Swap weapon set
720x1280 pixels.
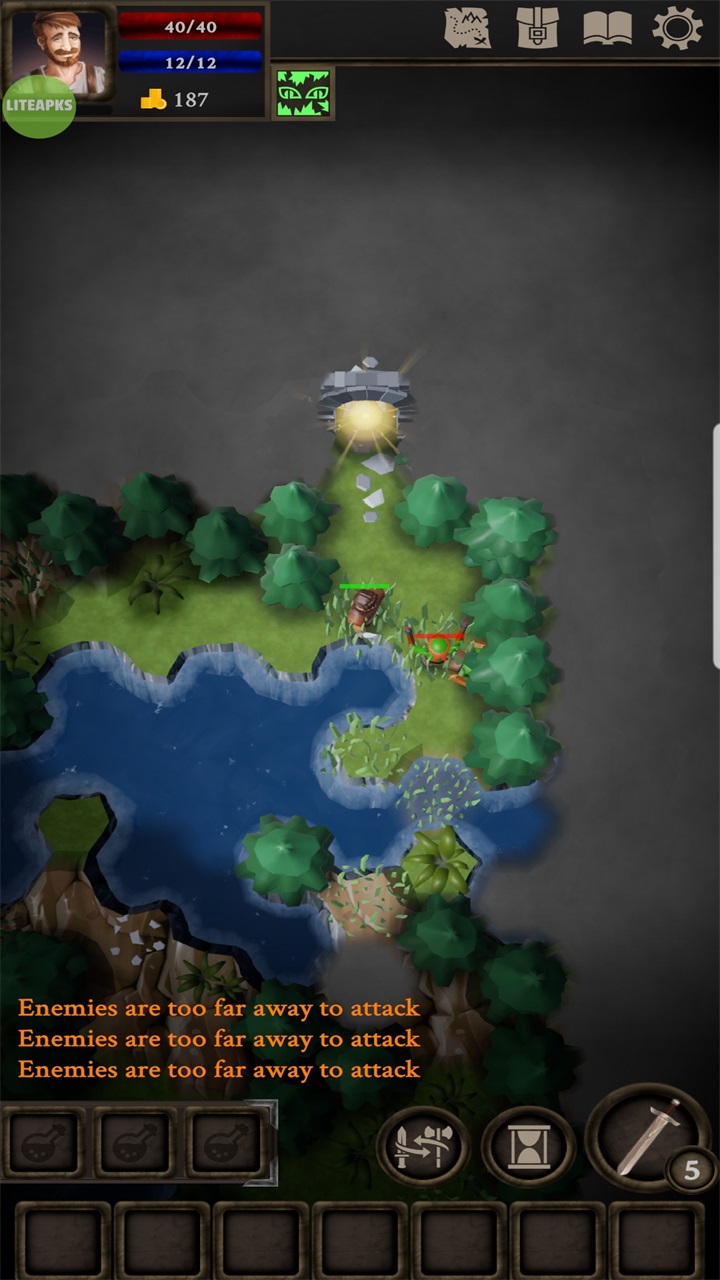[x=424, y=1146]
